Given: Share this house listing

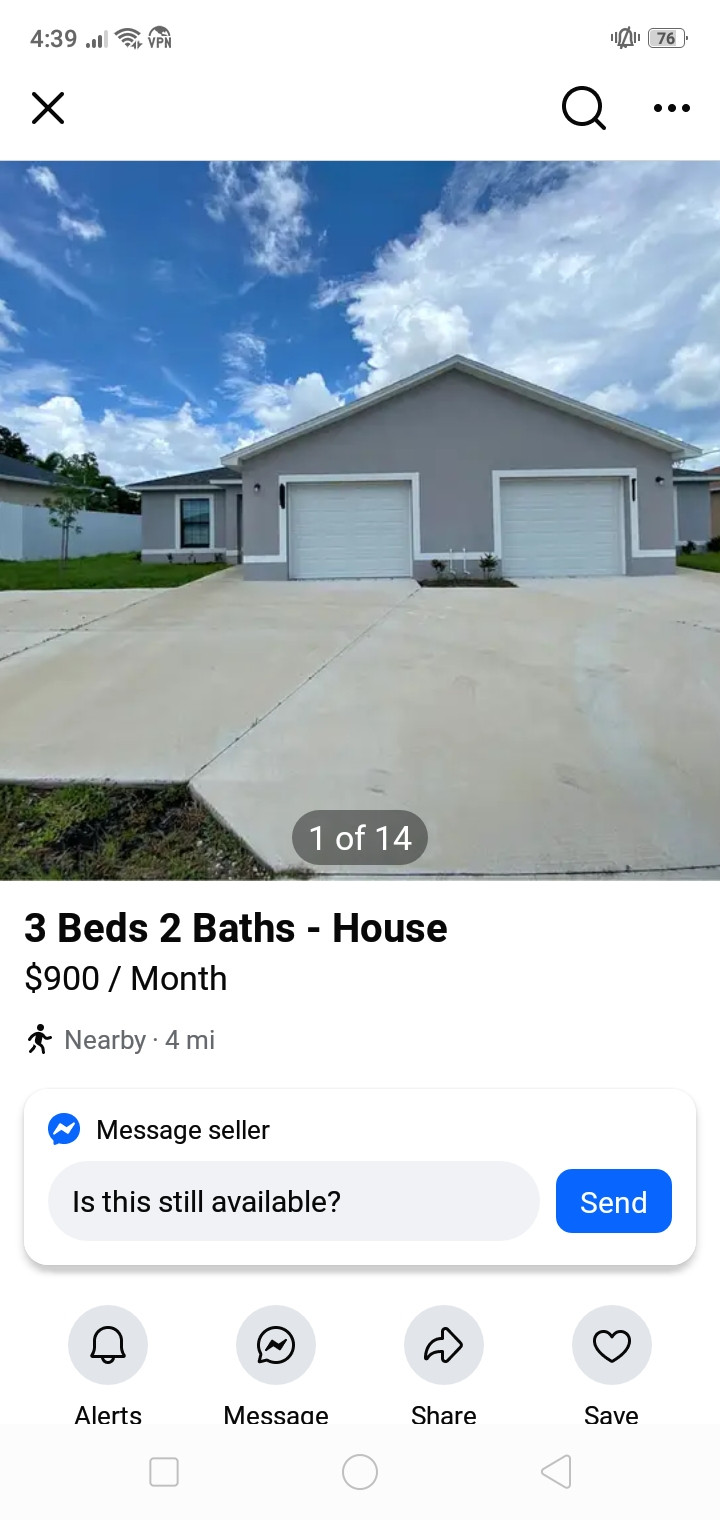Looking at the screenshot, I should [x=444, y=1346].
